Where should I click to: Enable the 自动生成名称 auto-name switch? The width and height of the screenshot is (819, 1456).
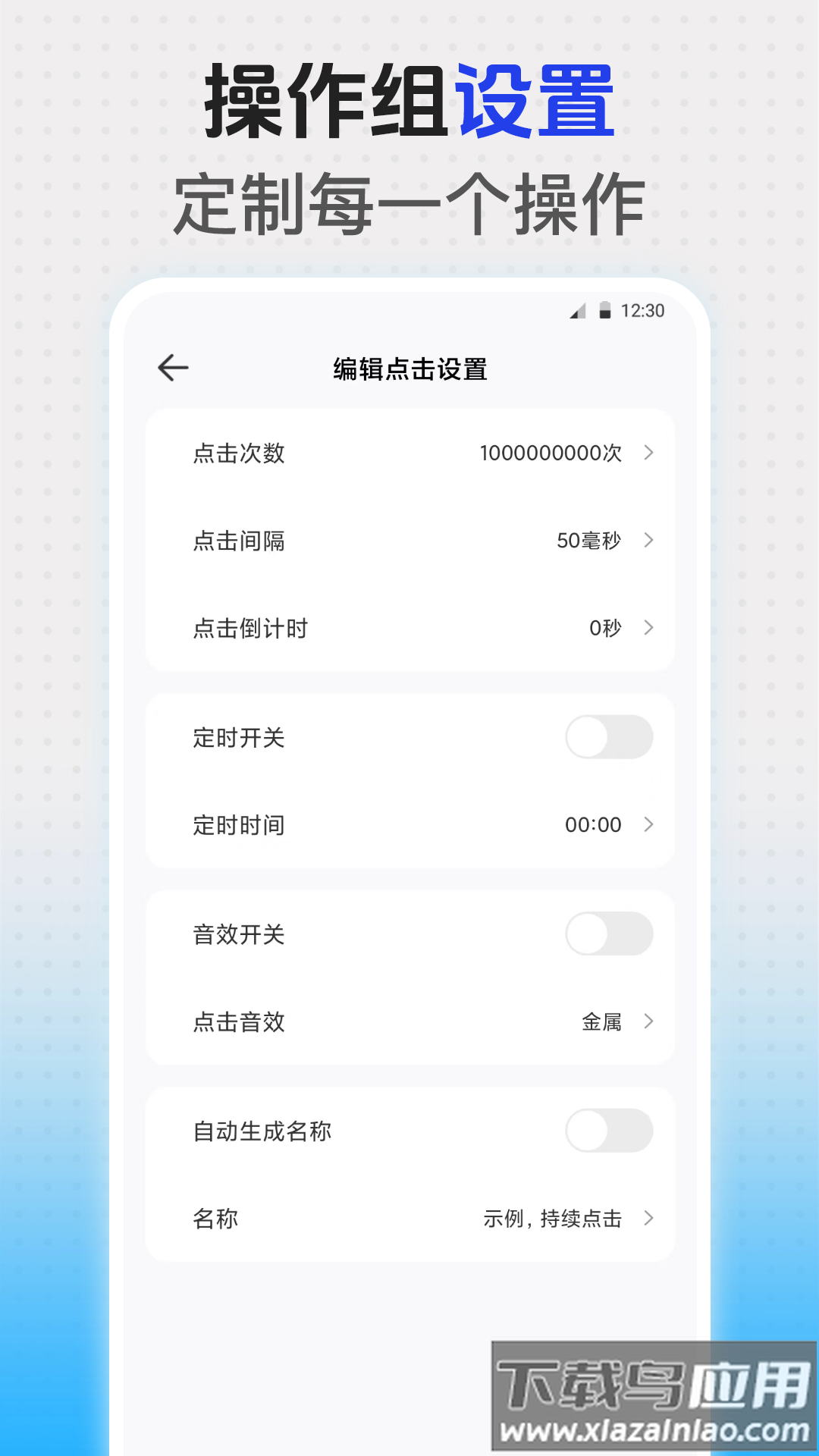[x=610, y=1131]
